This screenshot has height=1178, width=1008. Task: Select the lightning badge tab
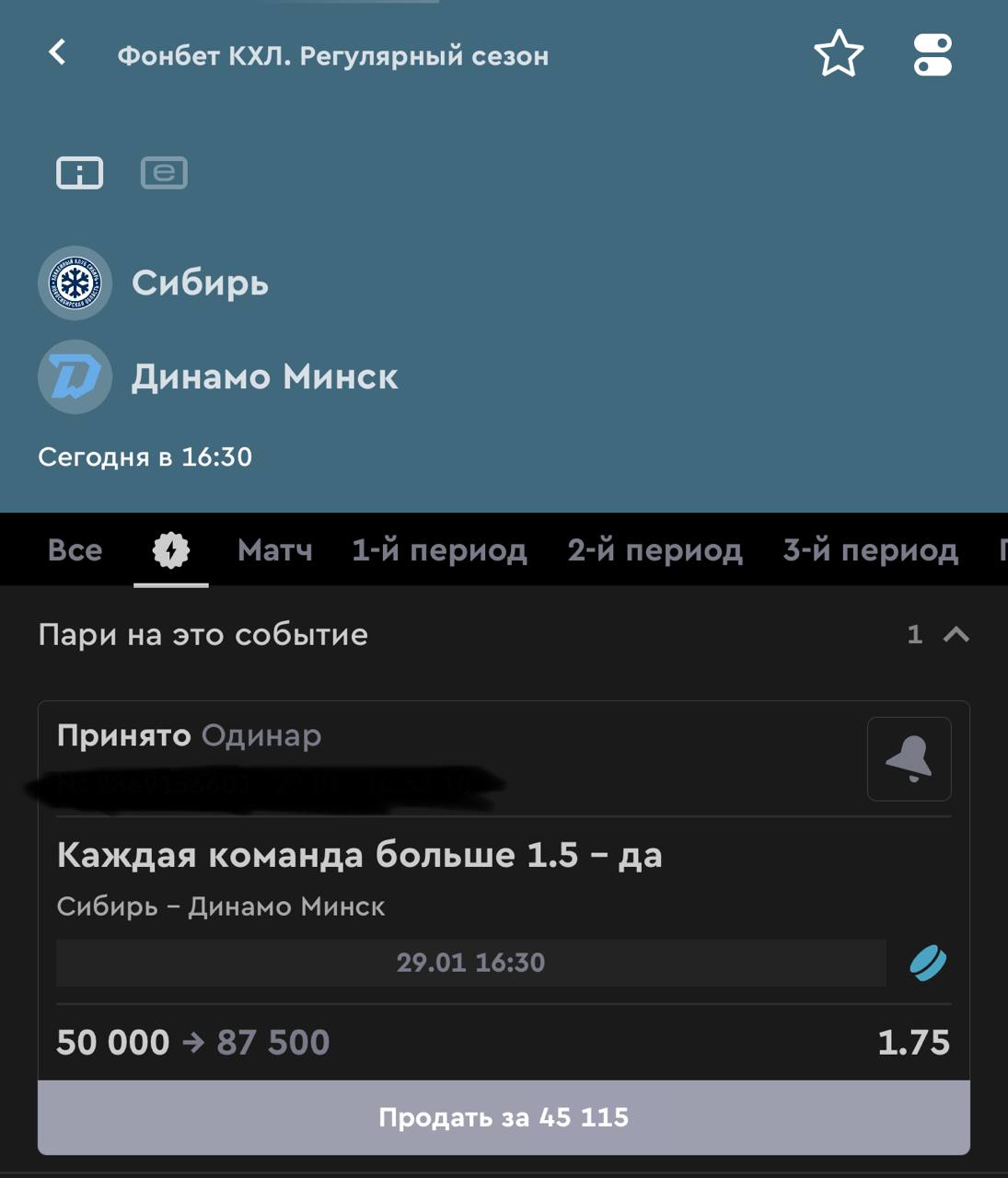click(x=170, y=550)
